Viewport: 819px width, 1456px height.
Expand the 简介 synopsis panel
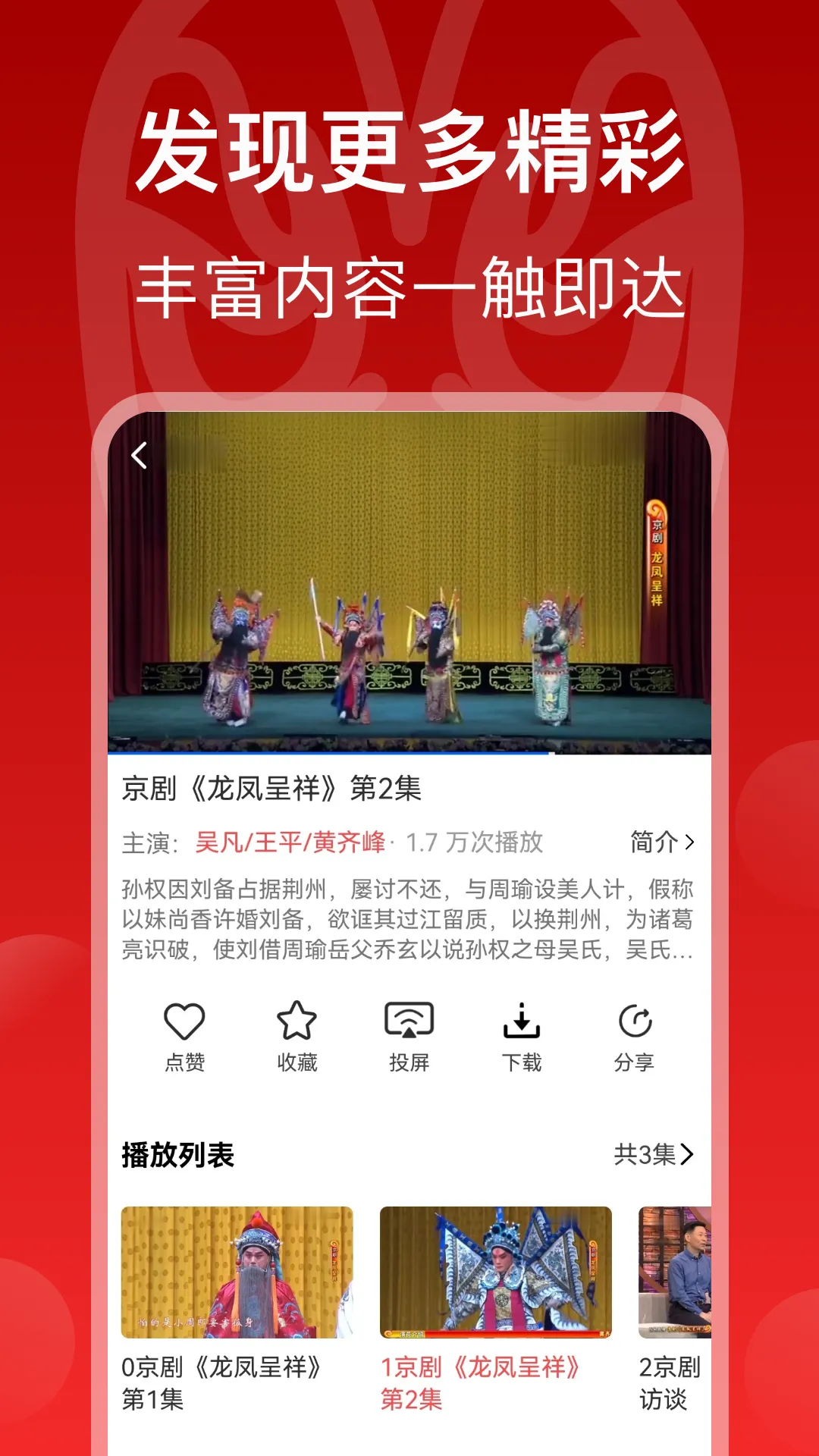click(662, 843)
